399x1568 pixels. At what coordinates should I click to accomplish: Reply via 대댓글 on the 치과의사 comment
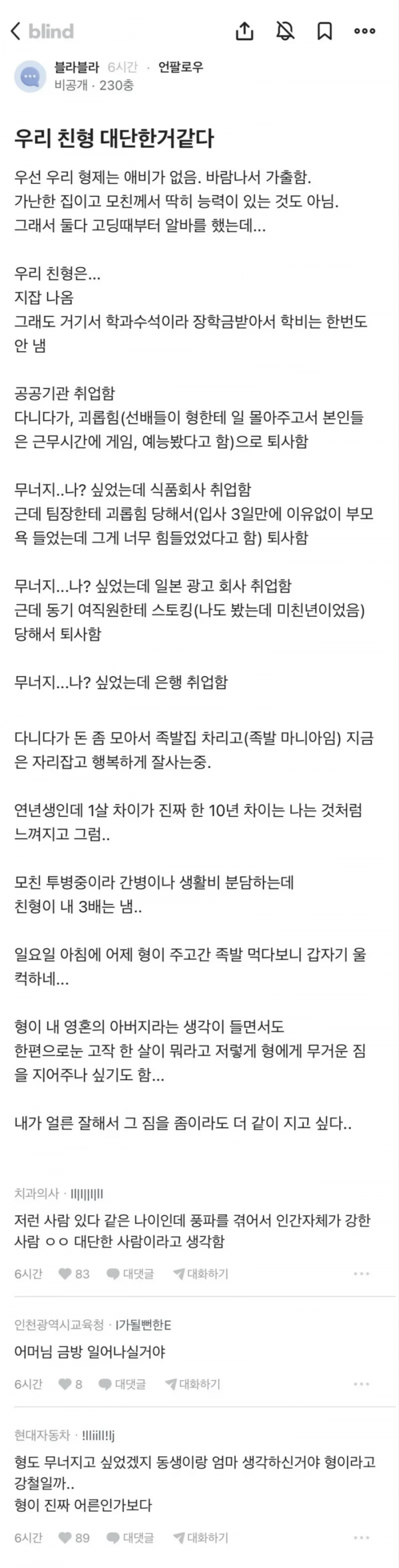[130, 1274]
